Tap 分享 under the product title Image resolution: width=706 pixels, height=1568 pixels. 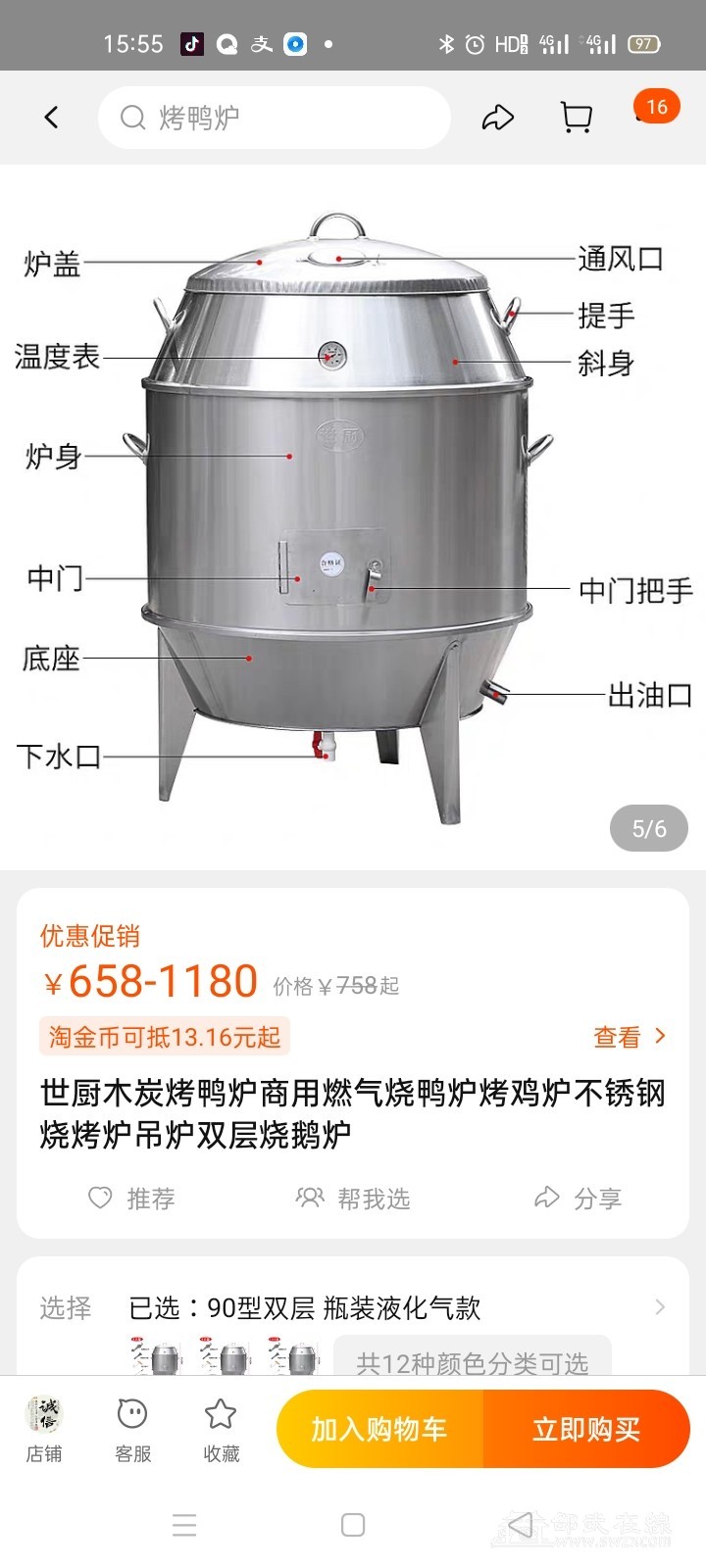[x=579, y=1199]
